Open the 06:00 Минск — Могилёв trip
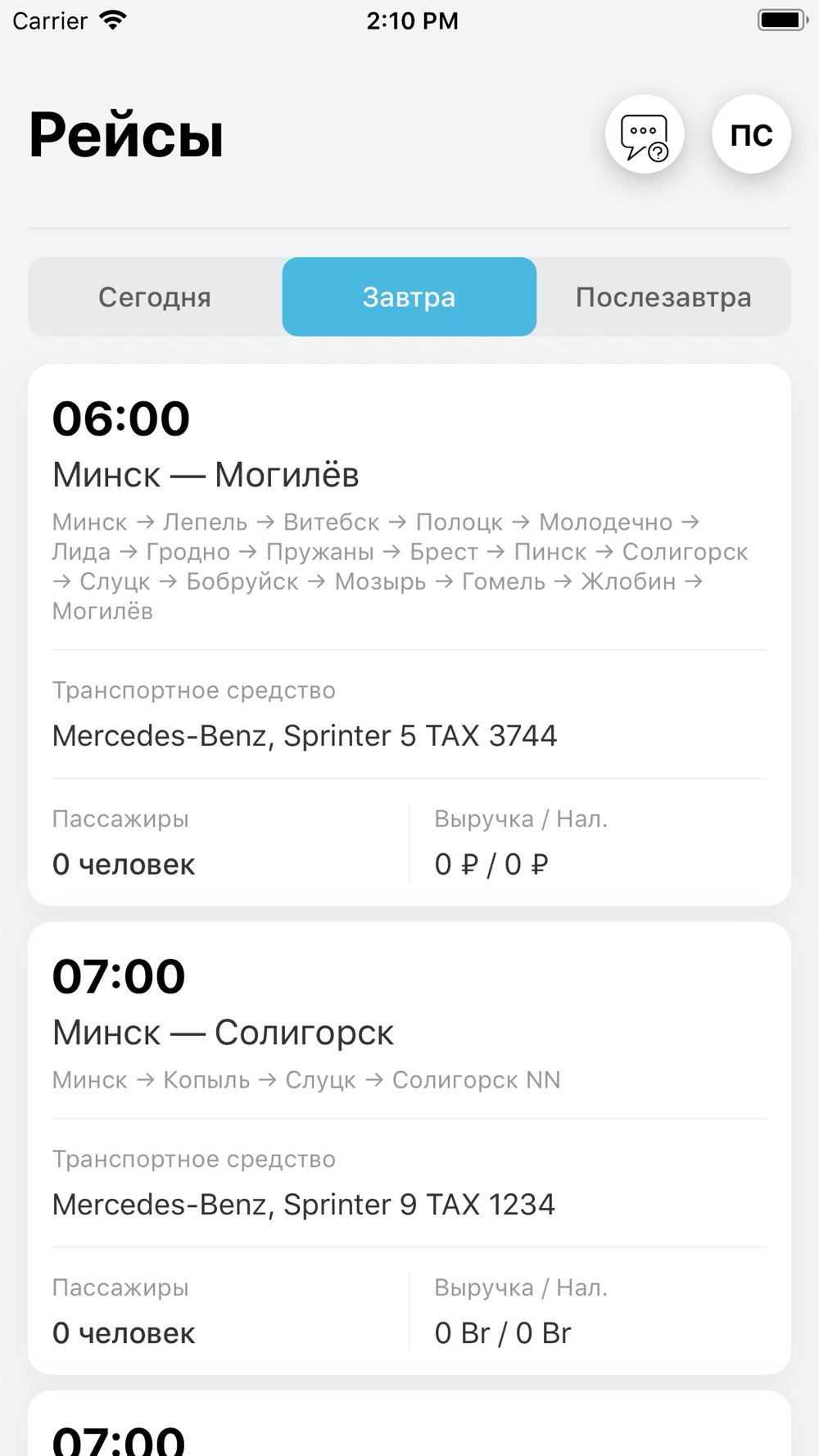 (x=409, y=635)
